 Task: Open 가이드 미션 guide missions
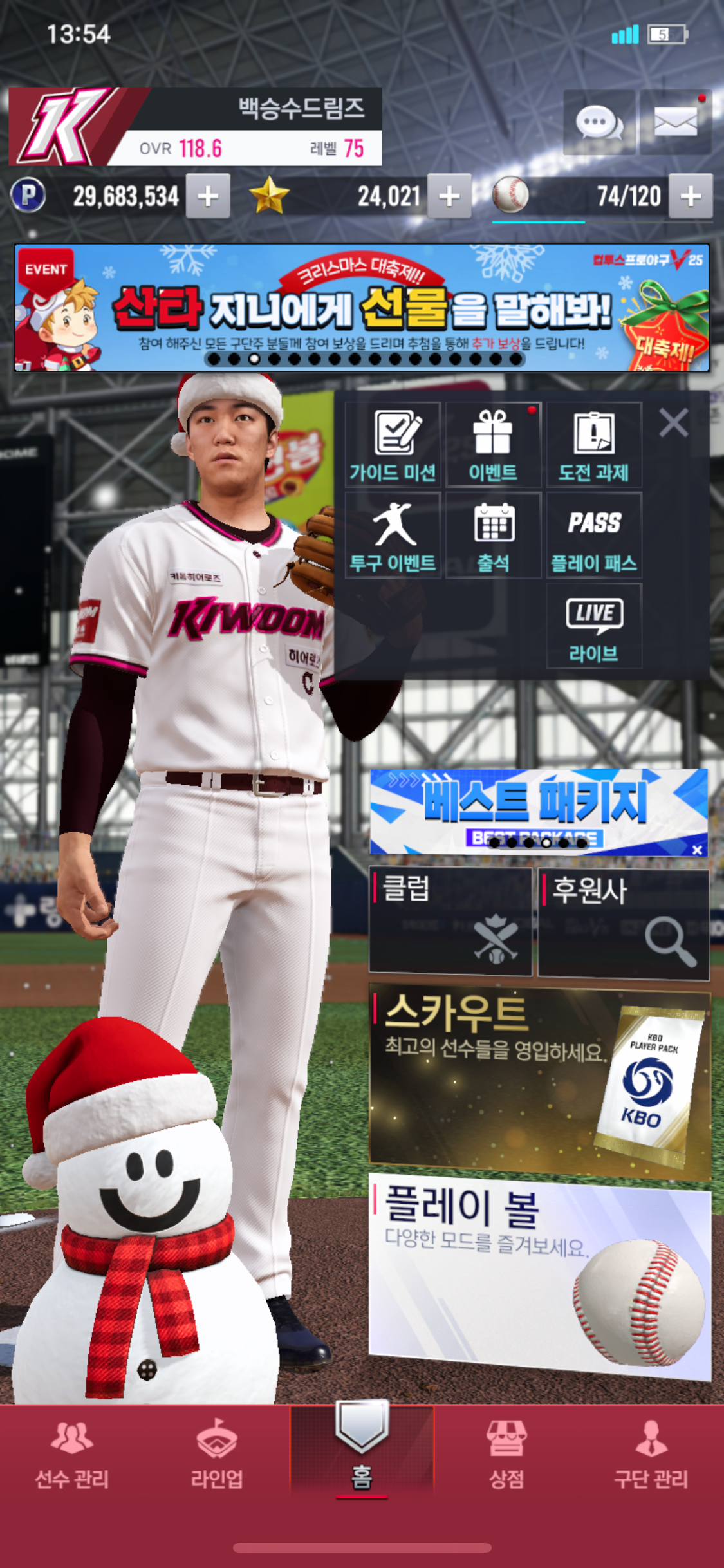[x=393, y=445]
